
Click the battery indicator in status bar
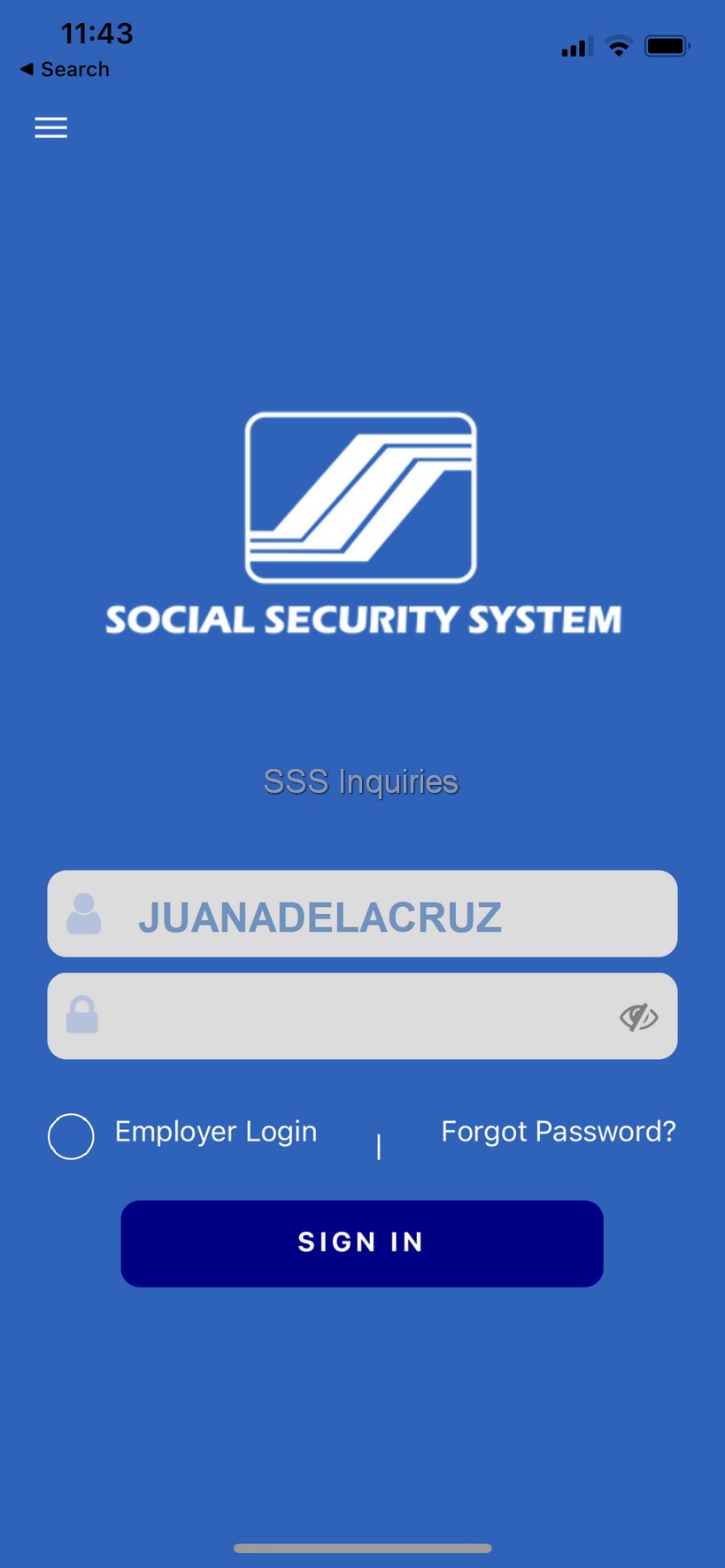[x=667, y=45]
